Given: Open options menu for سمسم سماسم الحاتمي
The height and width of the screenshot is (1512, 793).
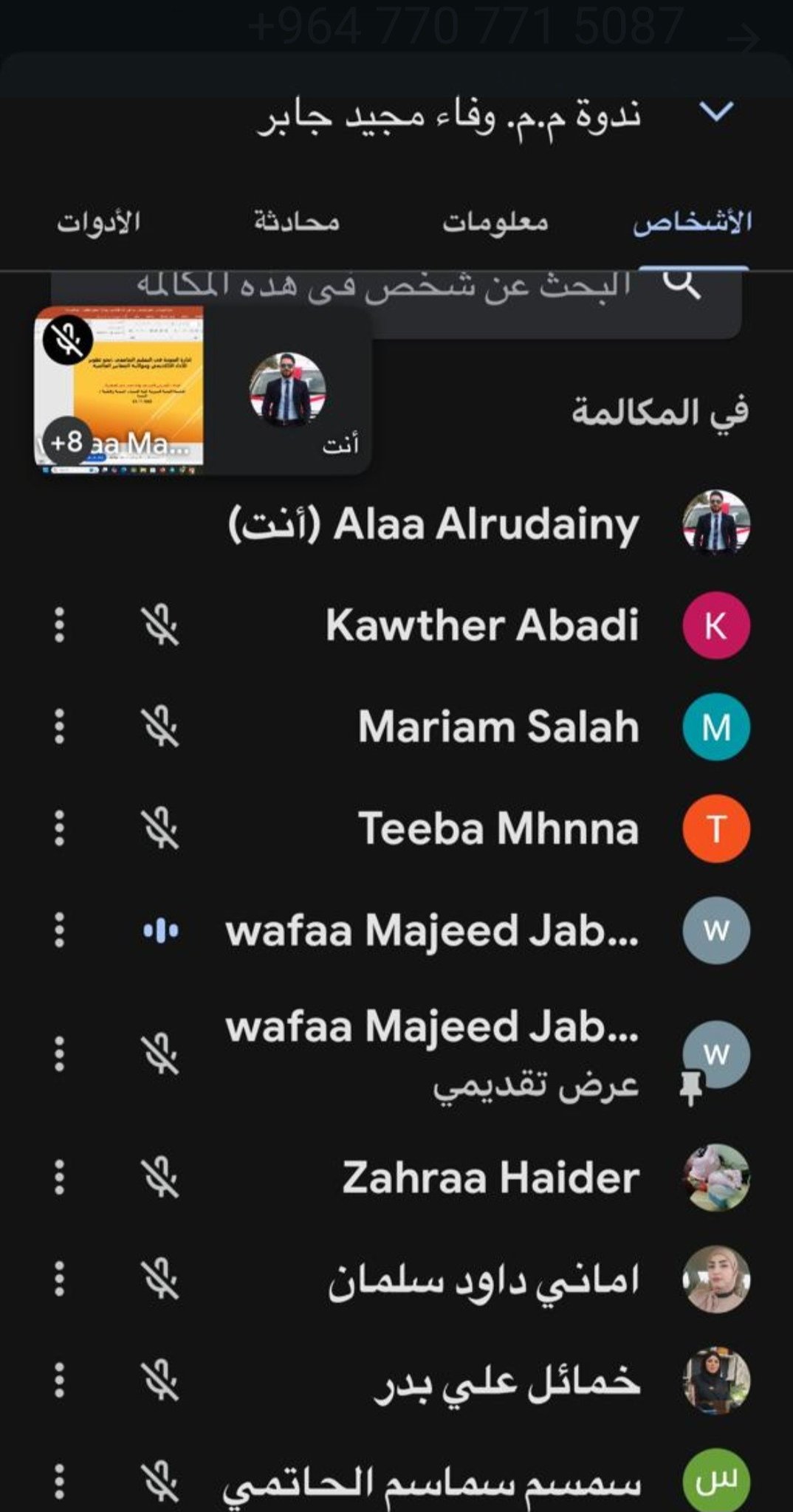Looking at the screenshot, I should (x=60, y=1481).
